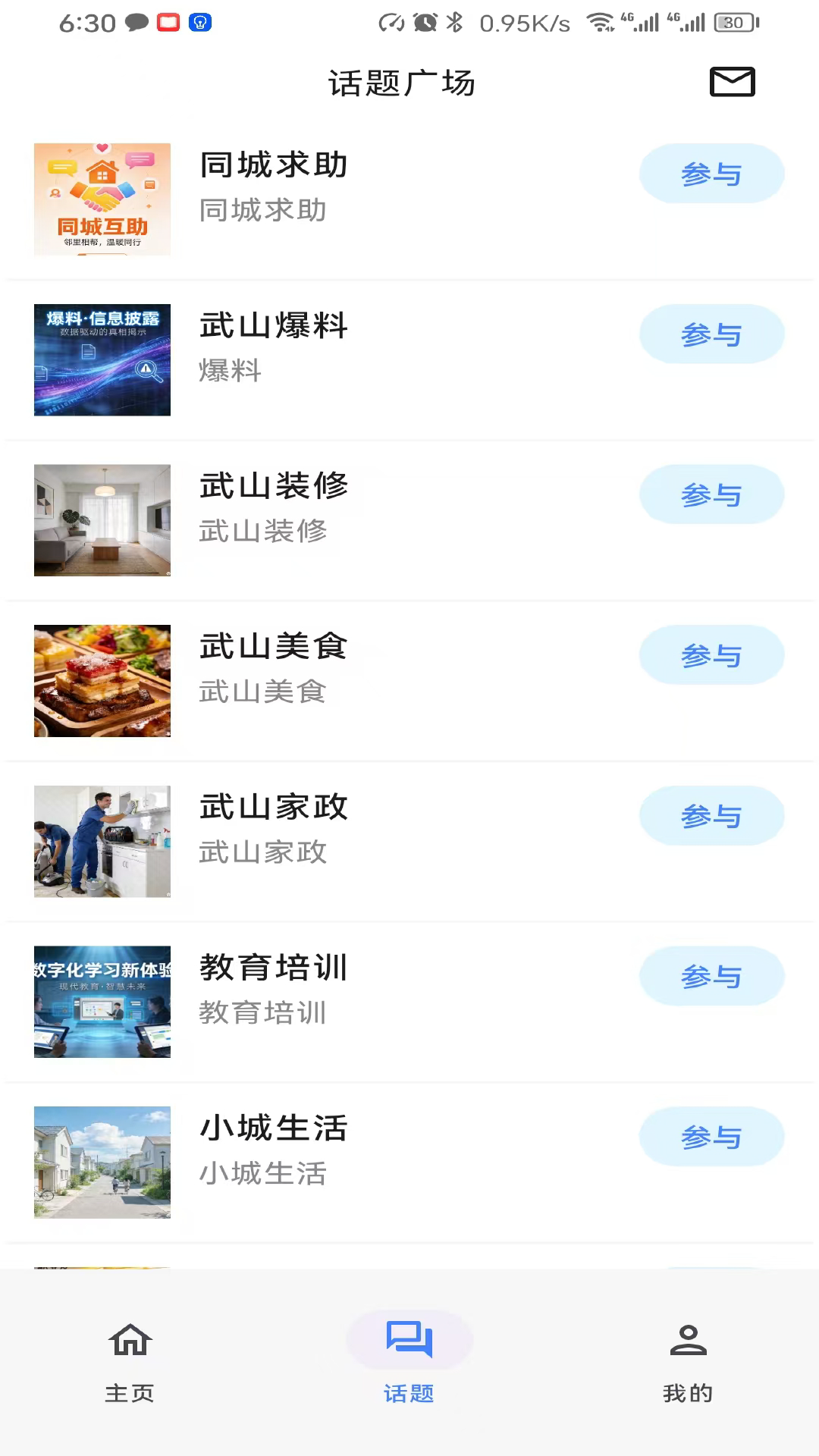Image resolution: width=819 pixels, height=1456 pixels.
Task: Tap the 武山家政 cleaning service image
Action: tap(102, 841)
